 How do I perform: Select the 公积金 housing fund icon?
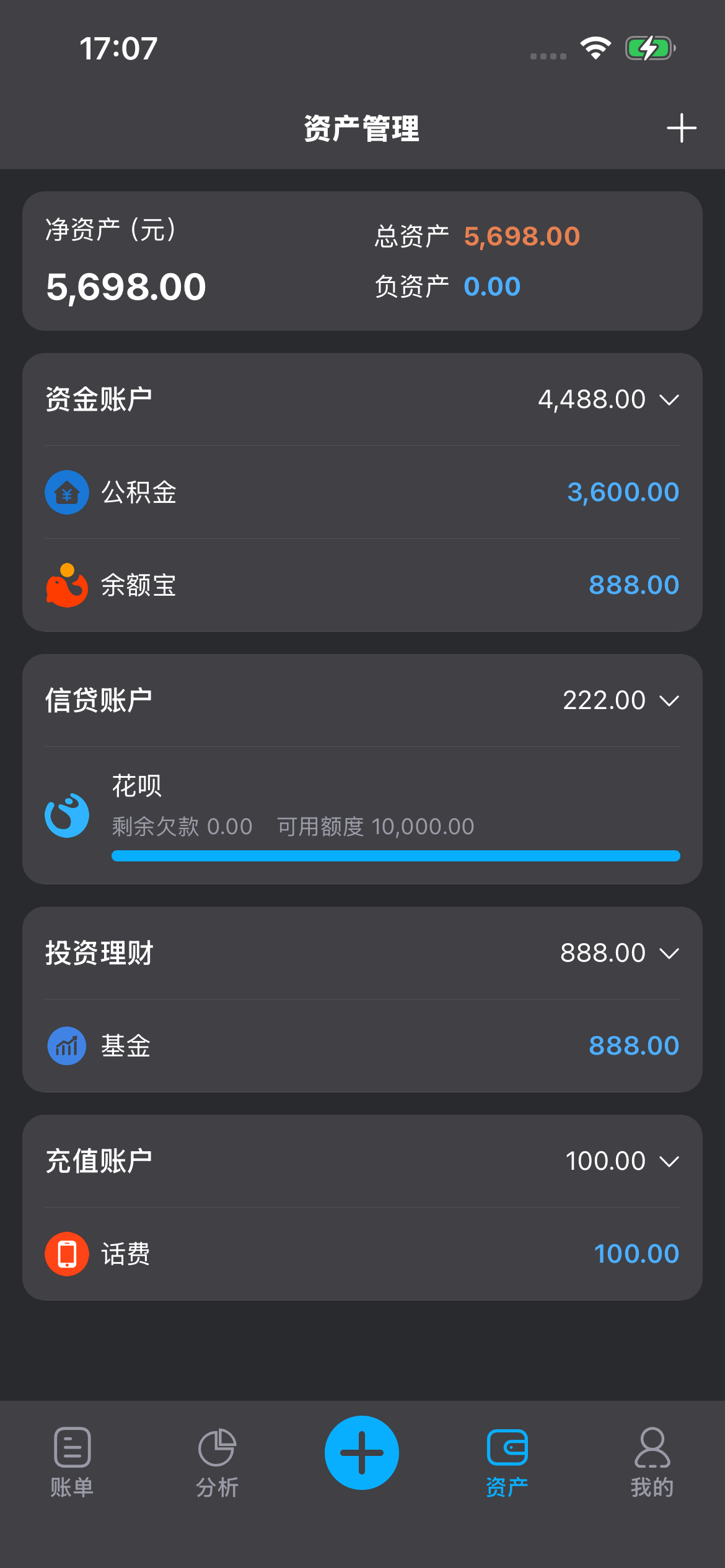pyautogui.click(x=66, y=492)
